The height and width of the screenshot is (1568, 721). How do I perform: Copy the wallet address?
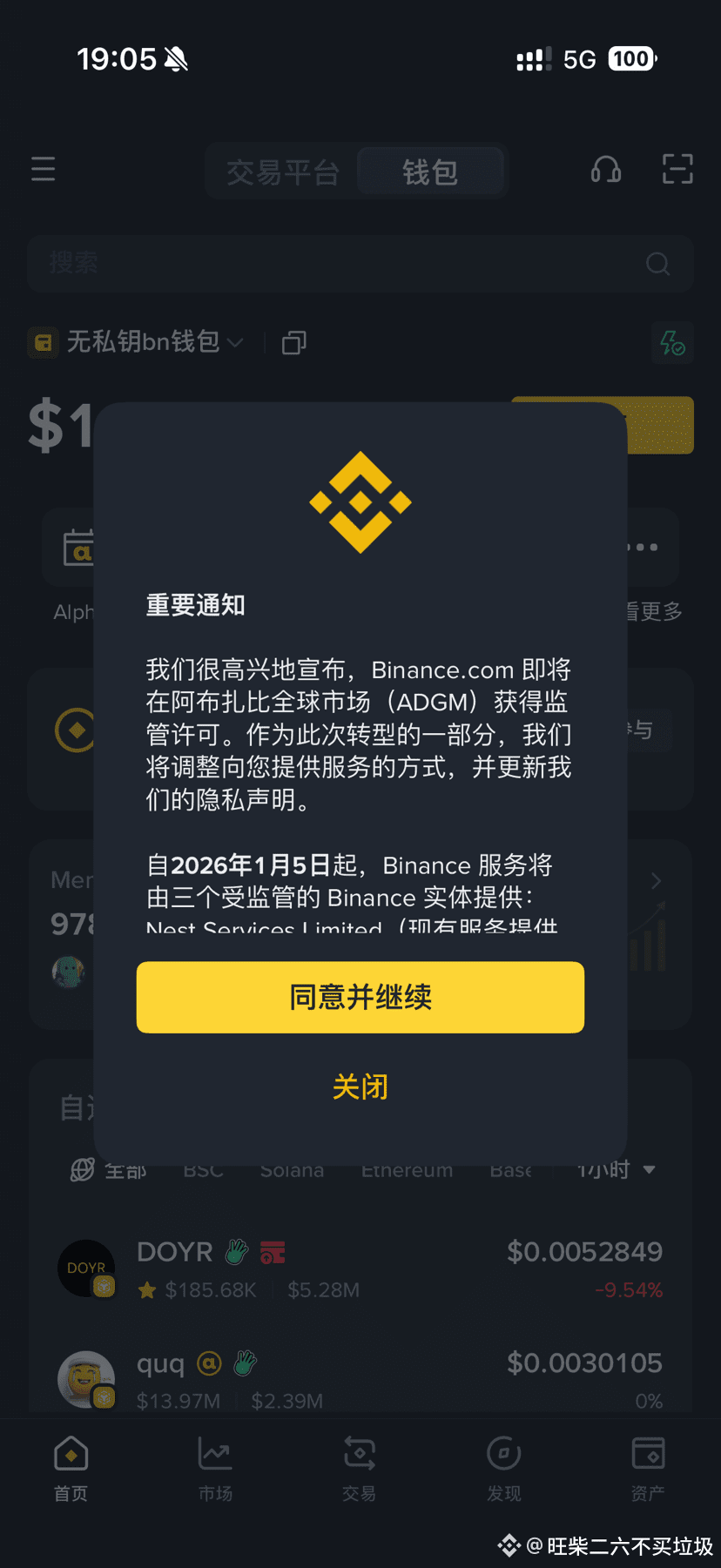click(293, 343)
